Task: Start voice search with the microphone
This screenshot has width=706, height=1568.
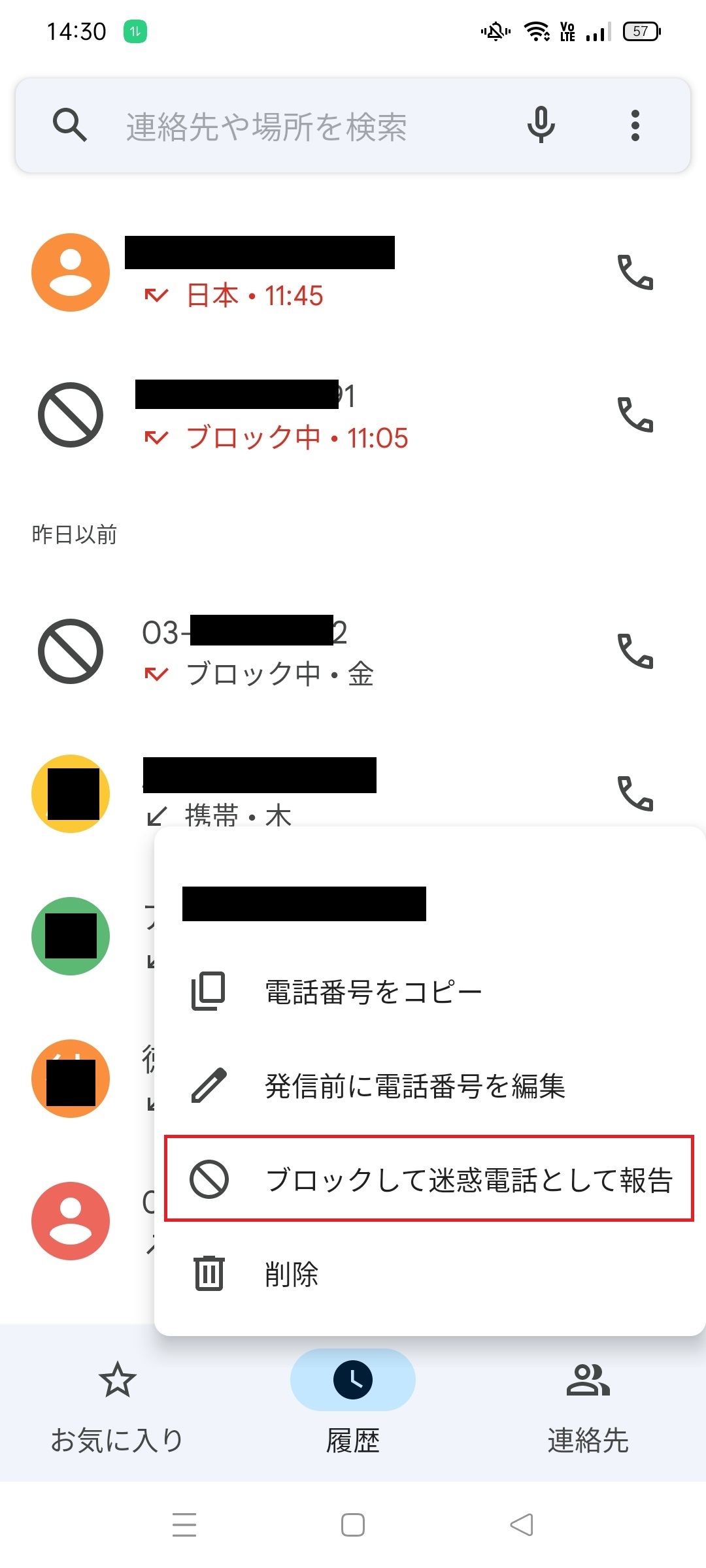Action: click(541, 125)
